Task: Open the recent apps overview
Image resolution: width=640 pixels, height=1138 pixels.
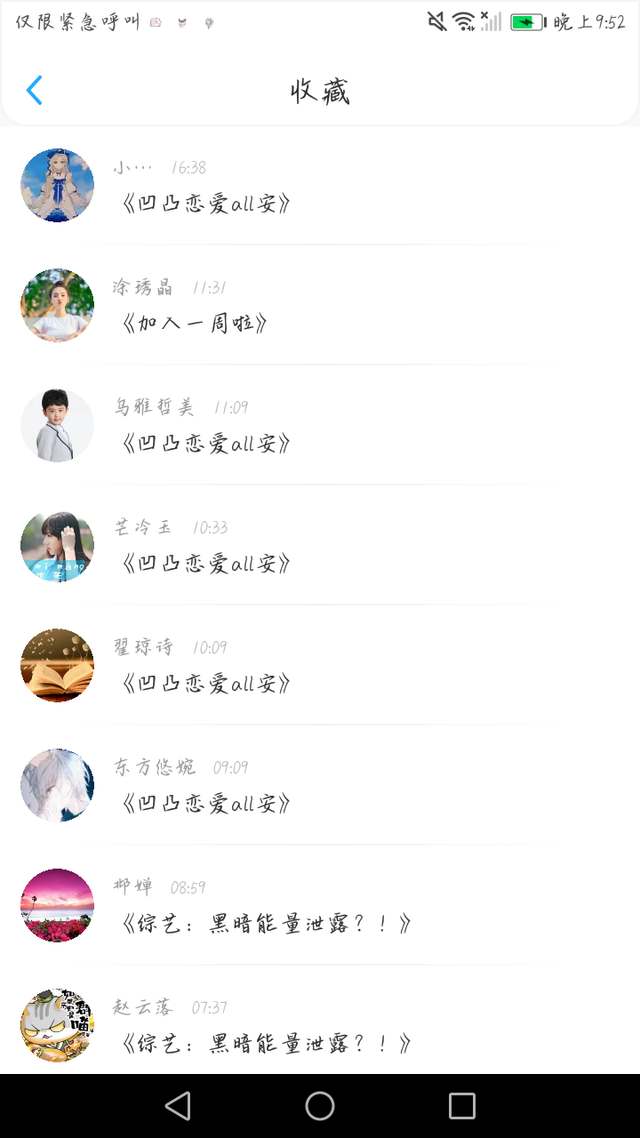Action: (462, 1105)
